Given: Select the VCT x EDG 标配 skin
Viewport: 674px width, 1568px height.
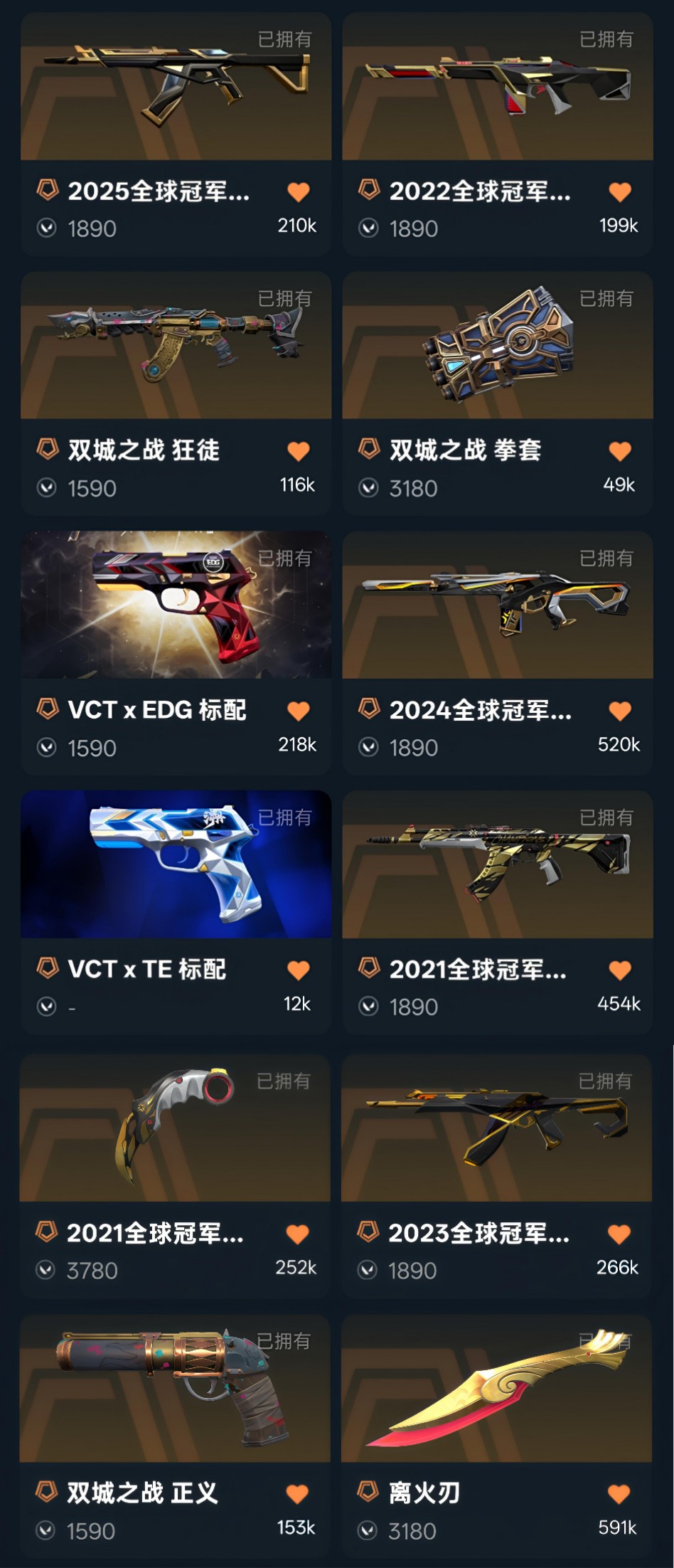Looking at the screenshot, I should tap(176, 605).
